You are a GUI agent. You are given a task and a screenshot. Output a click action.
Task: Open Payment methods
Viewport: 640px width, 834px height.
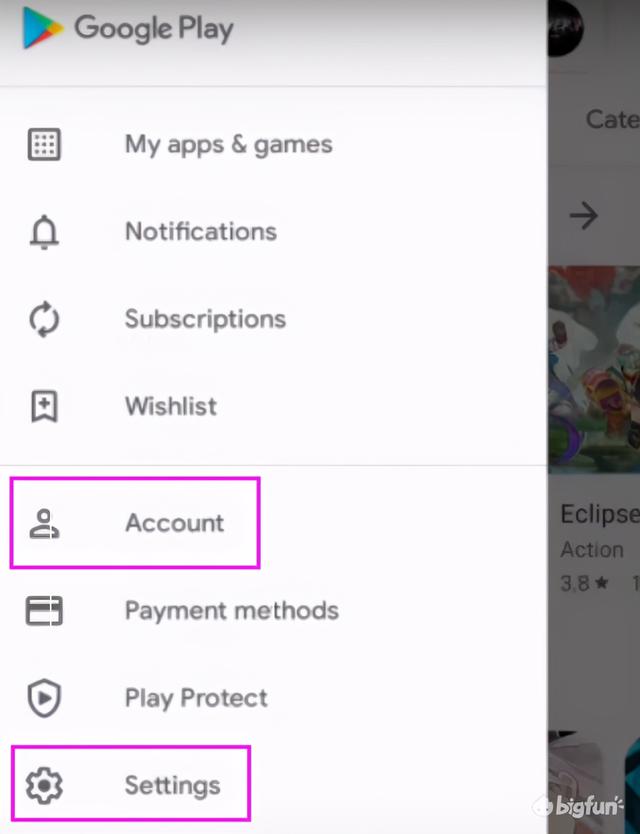pos(273,610)
